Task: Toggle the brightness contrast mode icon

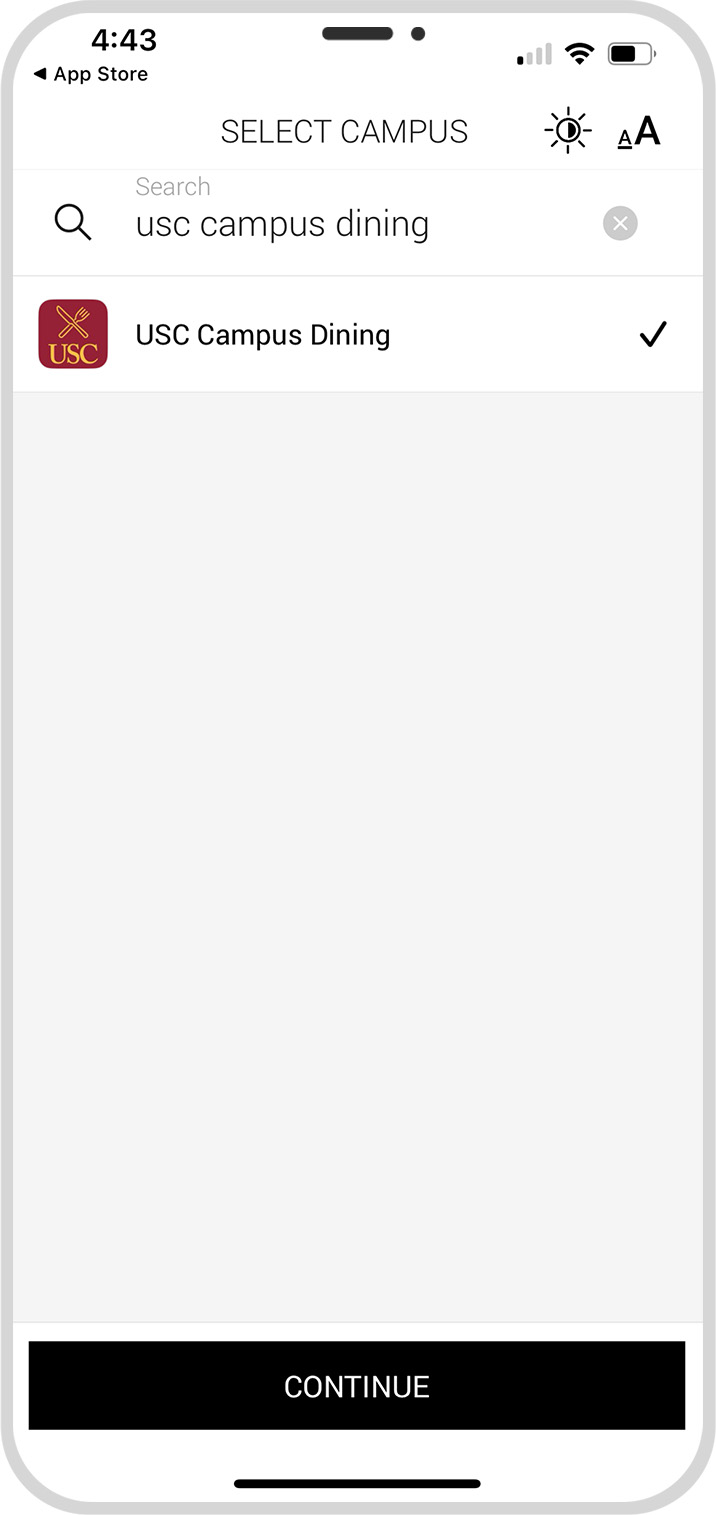Action: coord(567,132)
